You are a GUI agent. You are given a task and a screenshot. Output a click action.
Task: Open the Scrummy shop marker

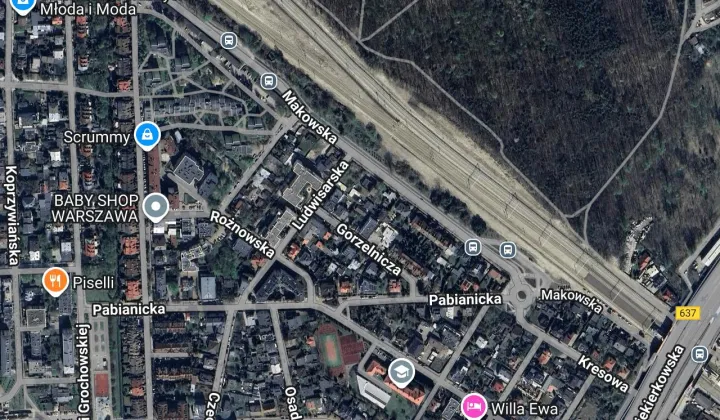(147, 134)
